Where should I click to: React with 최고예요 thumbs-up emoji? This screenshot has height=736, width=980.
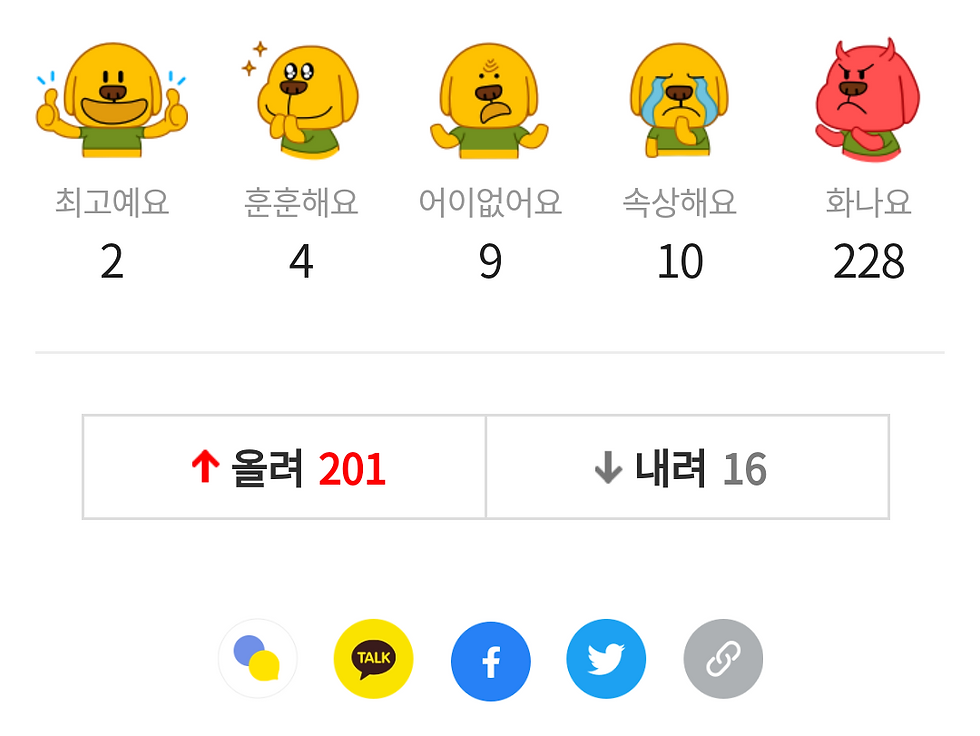pyautogui.click(x=112, y=102)
